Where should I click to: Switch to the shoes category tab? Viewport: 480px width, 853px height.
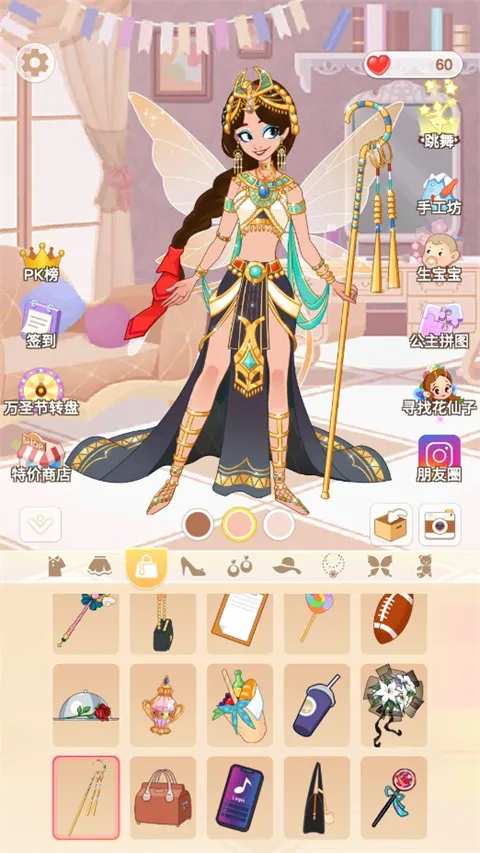(193, 566)
